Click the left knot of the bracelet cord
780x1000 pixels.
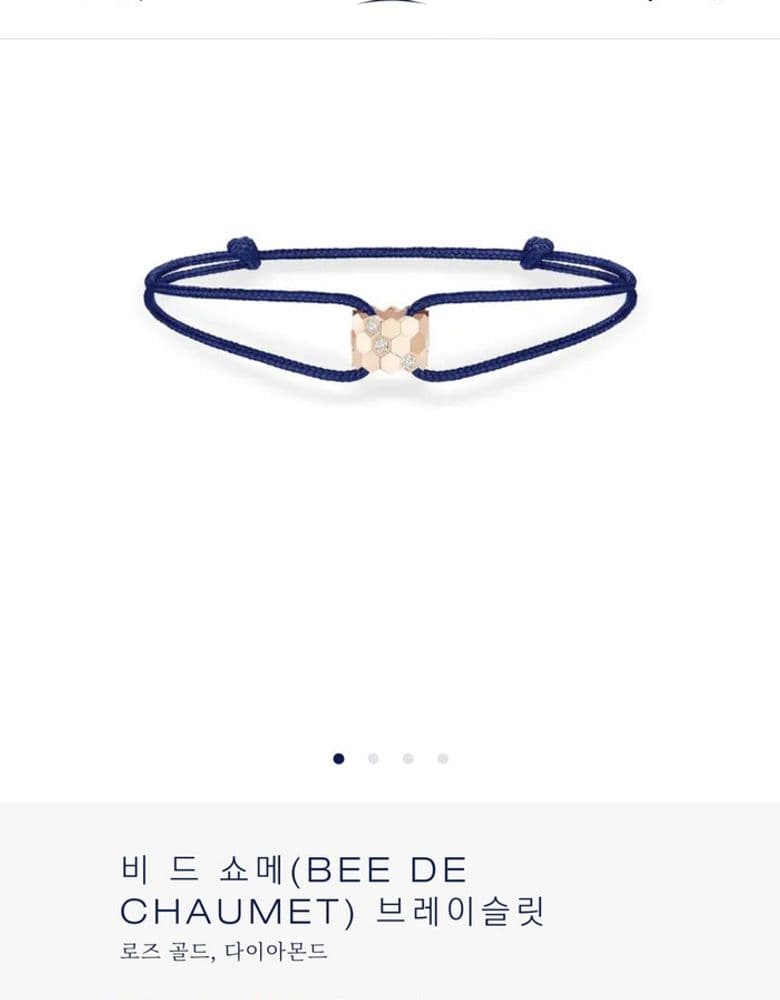240,248
